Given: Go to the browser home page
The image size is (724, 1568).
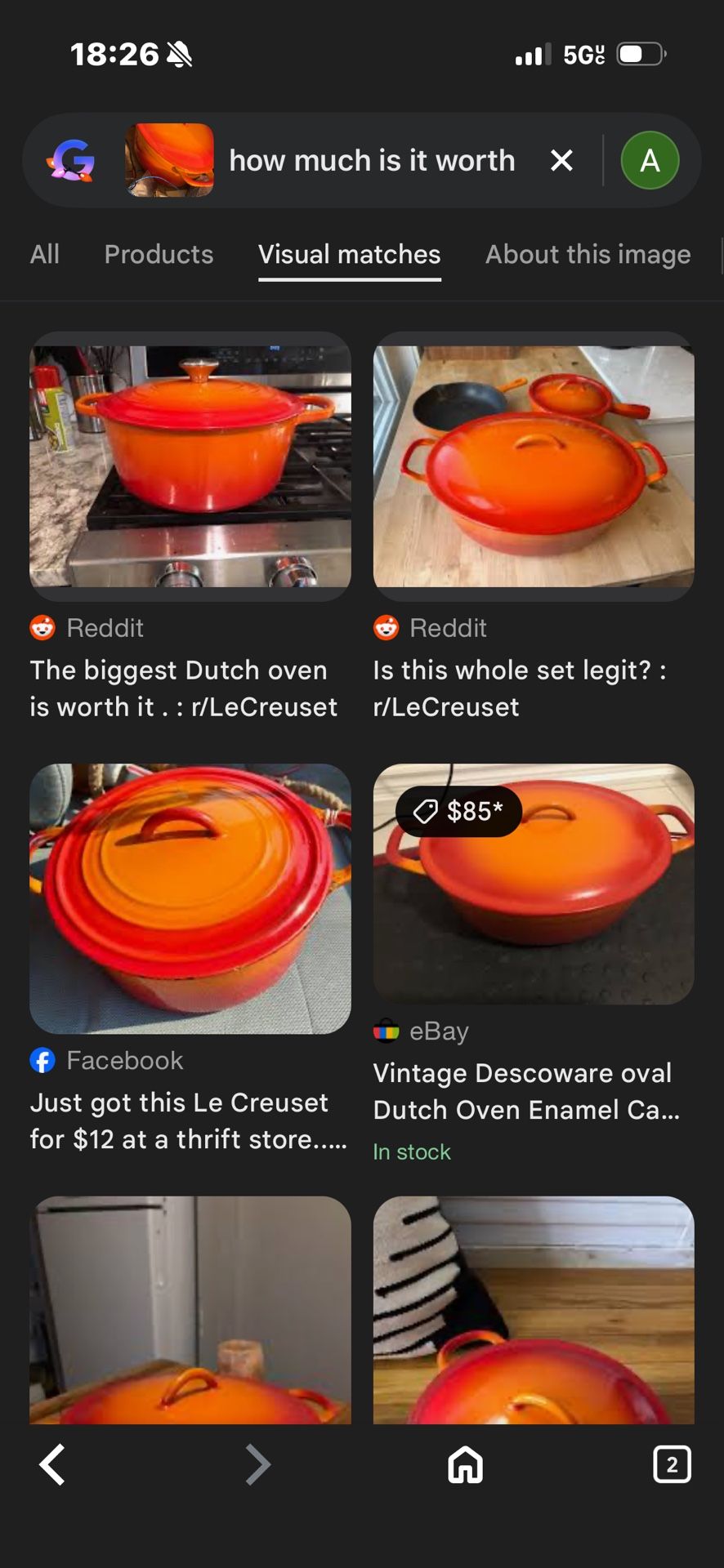Looking at the screenshot, I should pyautogui.click(x=465, y=1464).
